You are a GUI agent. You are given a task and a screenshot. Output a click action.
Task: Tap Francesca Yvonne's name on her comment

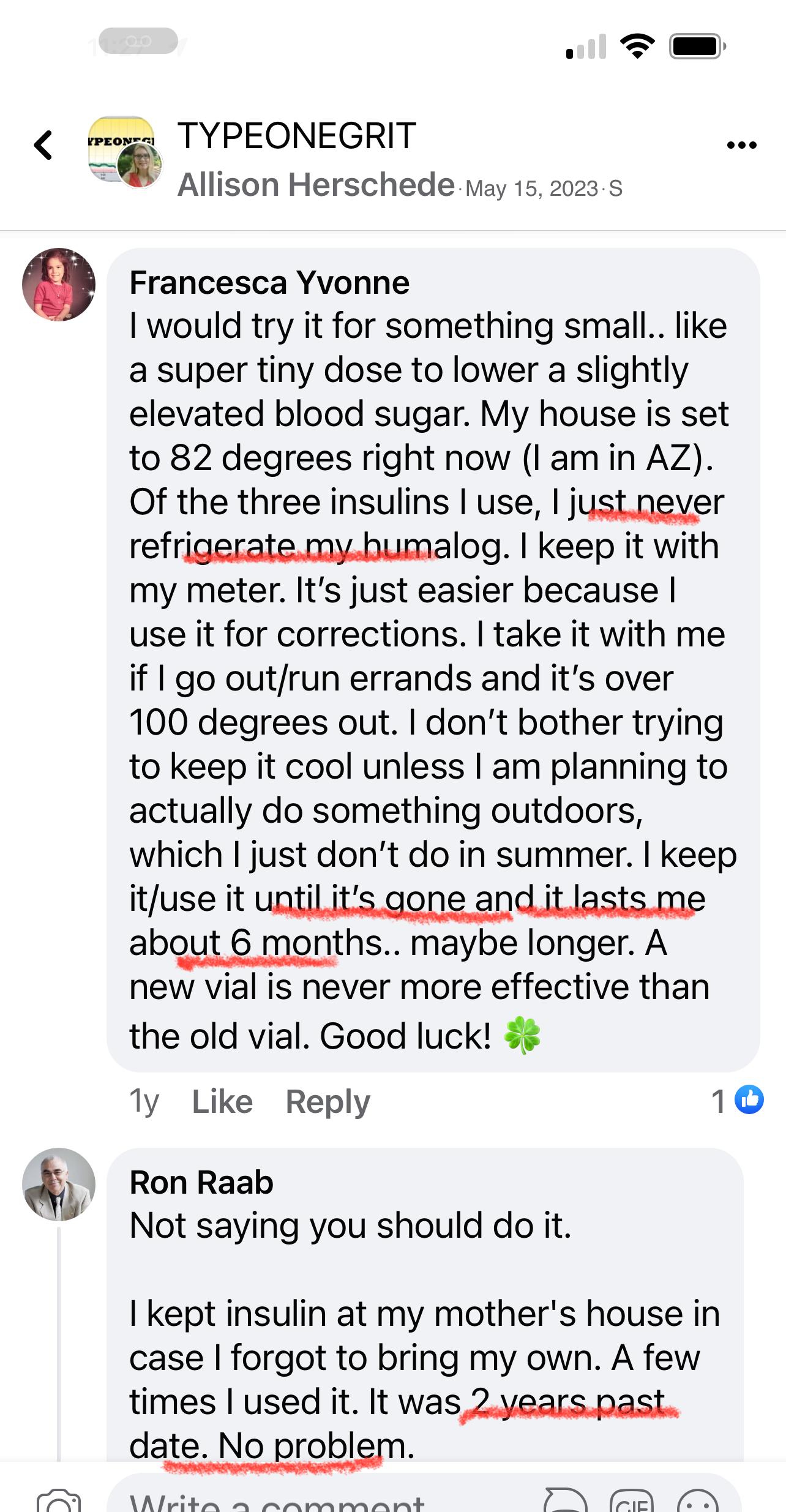(269, 283)
